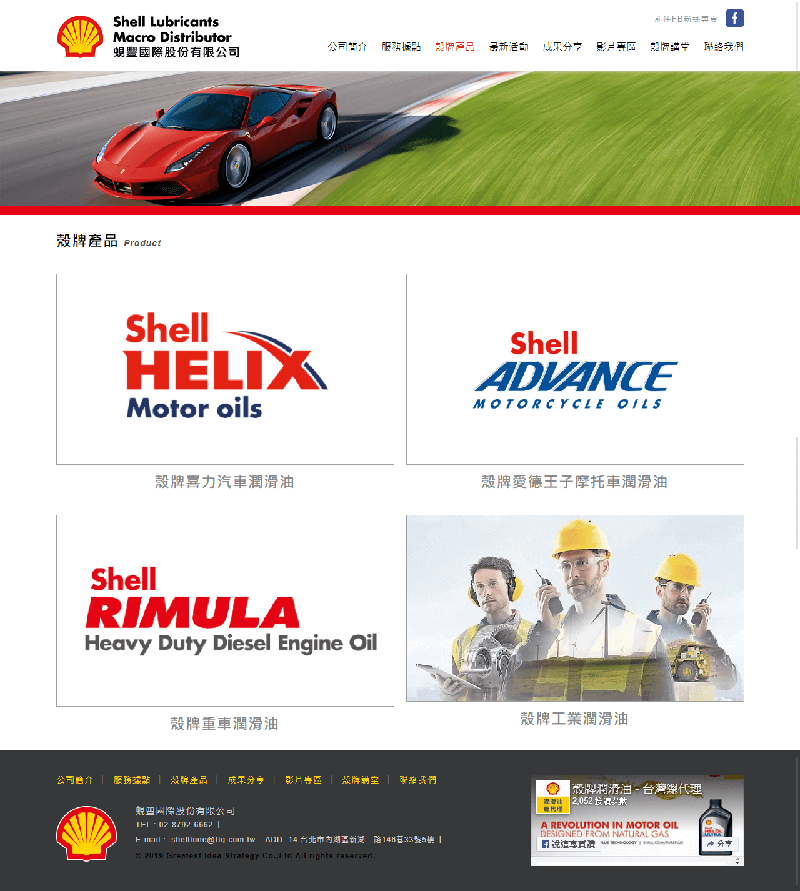800x891 pixels.
Task: Open footer link 殼牌產品
Action: pyautogui.click(x=189, y=780)
